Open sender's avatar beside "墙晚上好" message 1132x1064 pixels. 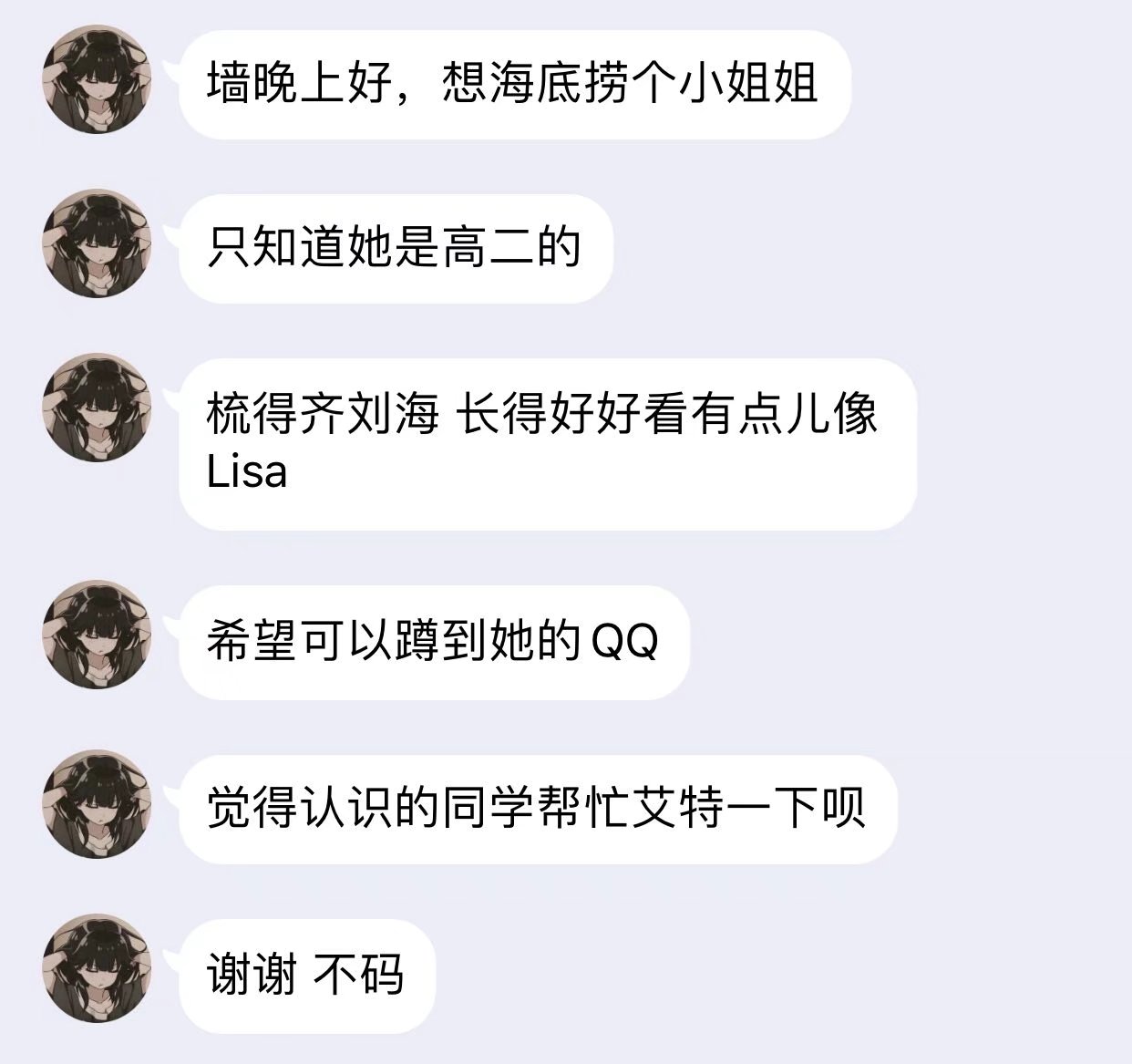pyautogui.click(x=97, y=79)
